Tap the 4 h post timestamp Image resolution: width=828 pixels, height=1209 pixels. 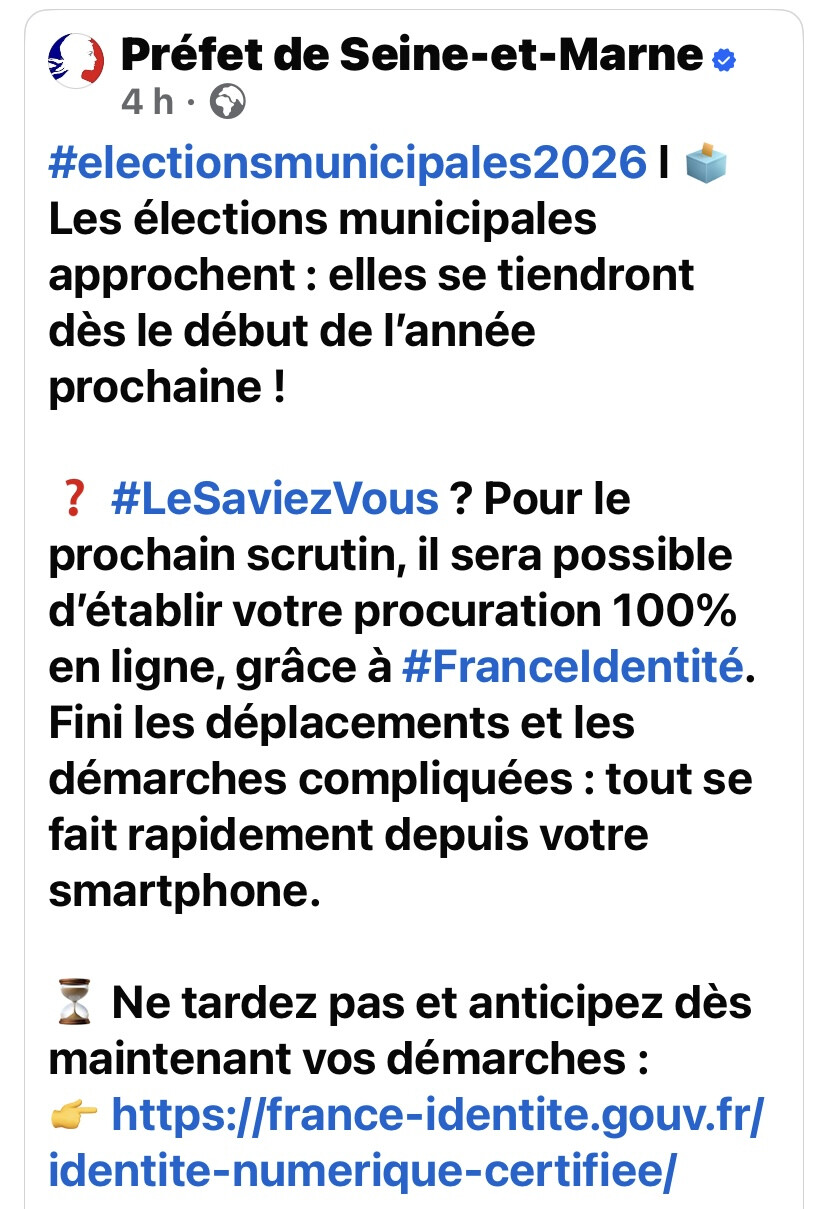tap(147, 102)
